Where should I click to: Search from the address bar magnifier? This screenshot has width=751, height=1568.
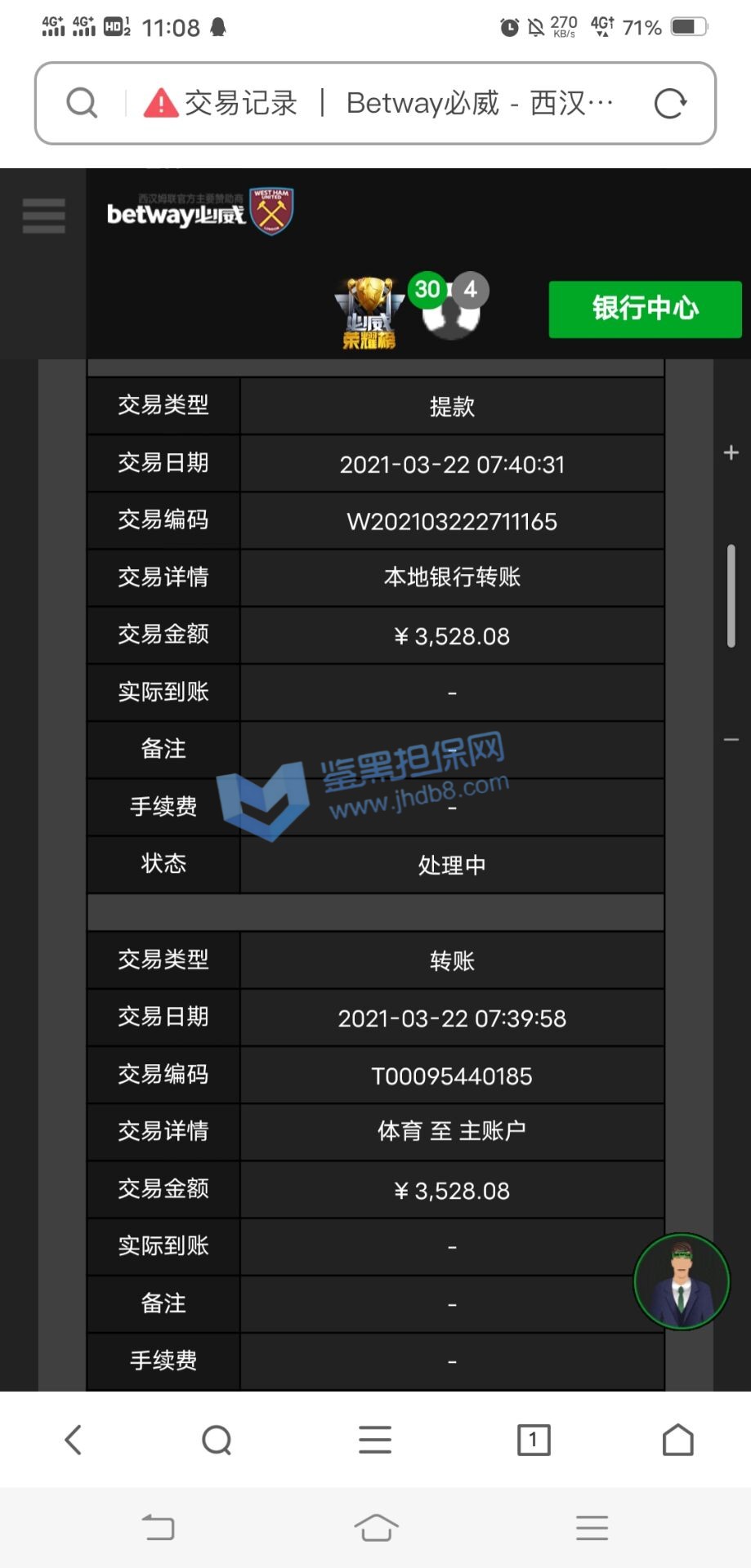click(x=82, y=104)
